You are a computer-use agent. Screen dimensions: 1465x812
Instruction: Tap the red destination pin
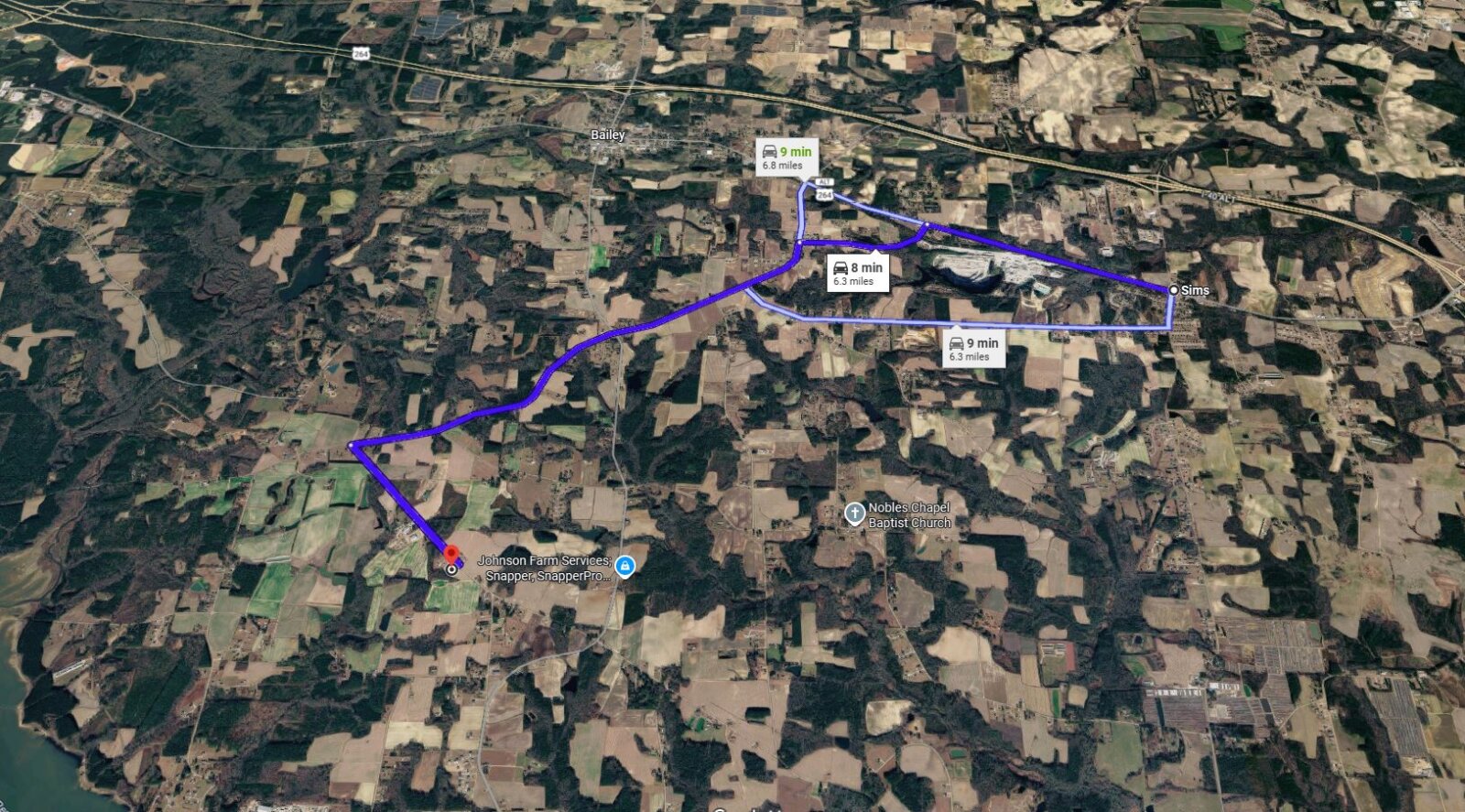pos(450,556)
